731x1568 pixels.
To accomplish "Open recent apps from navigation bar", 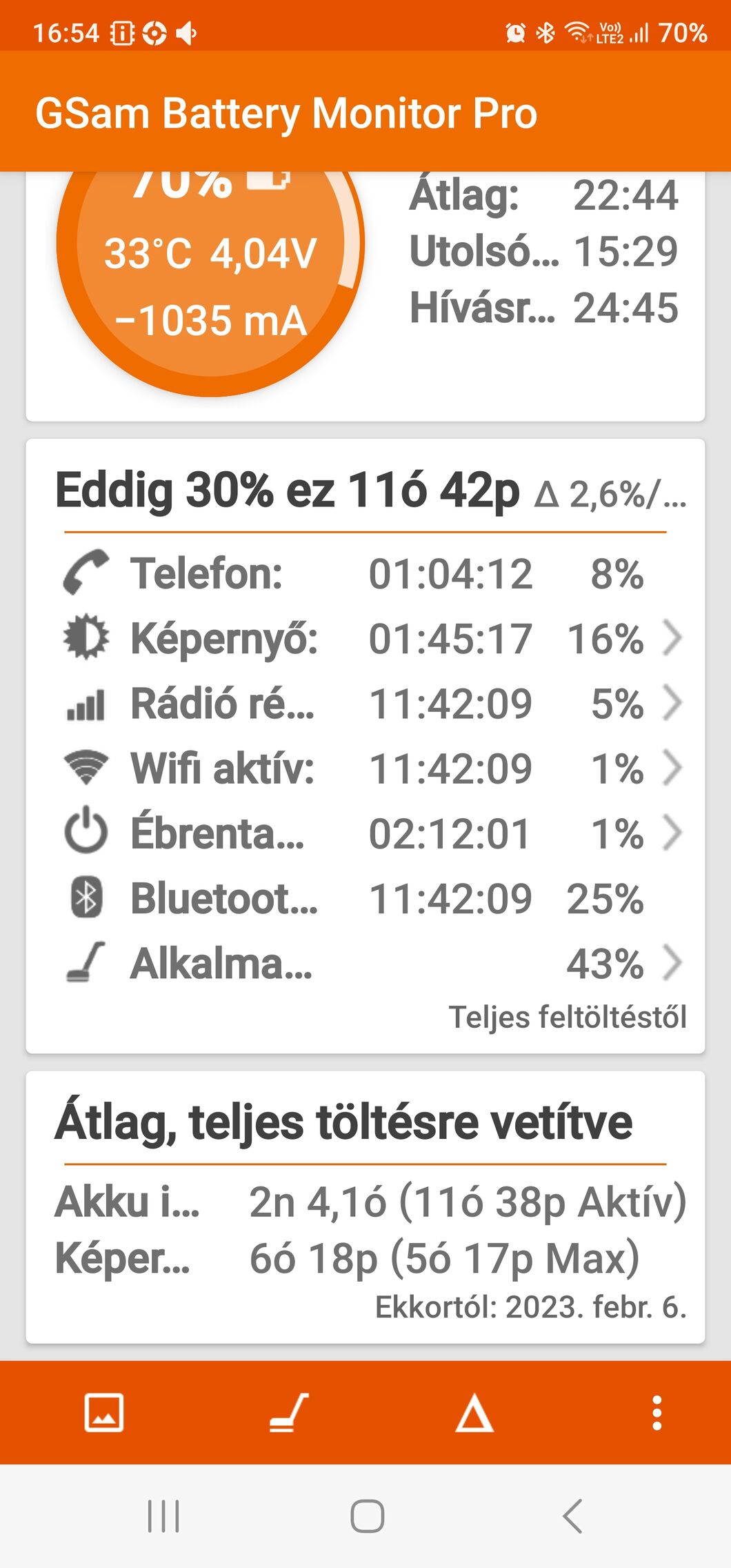I will coord(164,1516).
